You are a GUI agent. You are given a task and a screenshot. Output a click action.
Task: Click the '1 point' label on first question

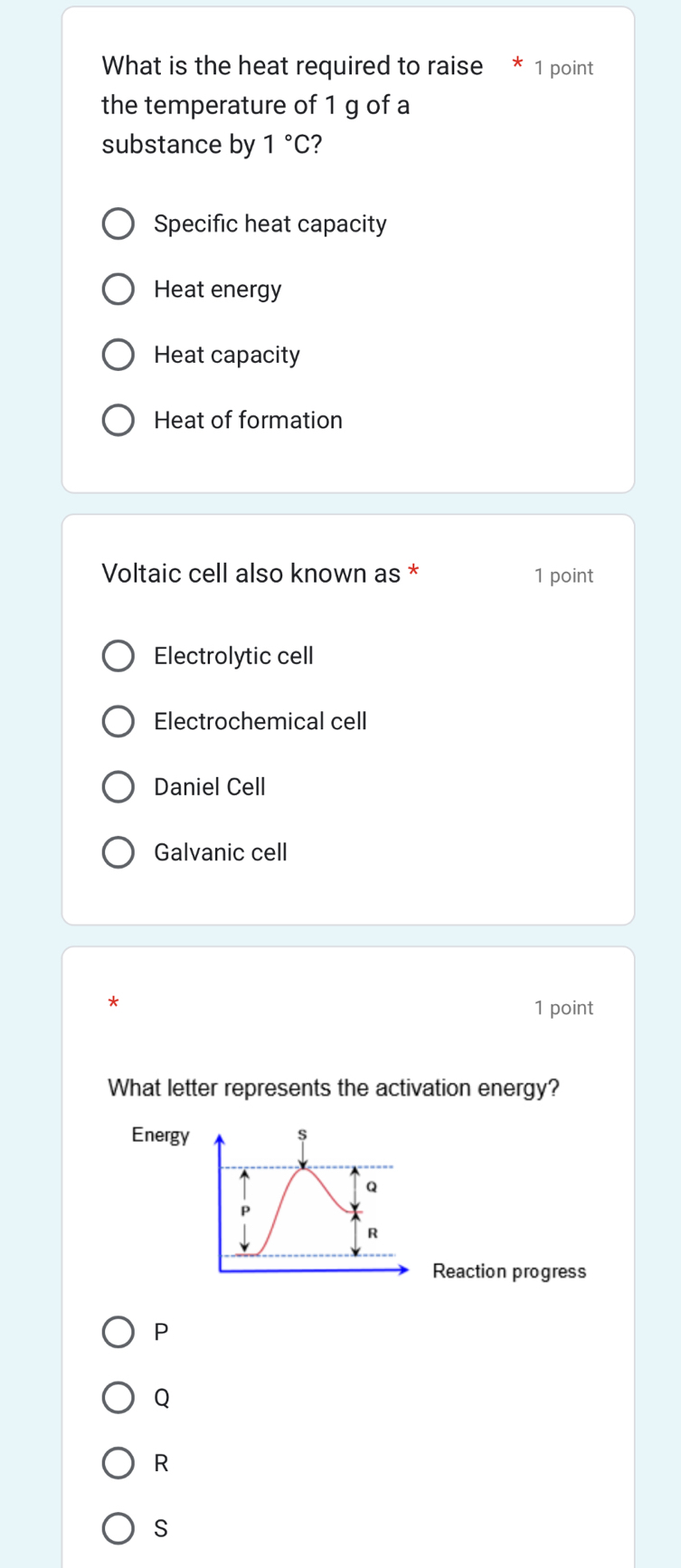(564, 67)
